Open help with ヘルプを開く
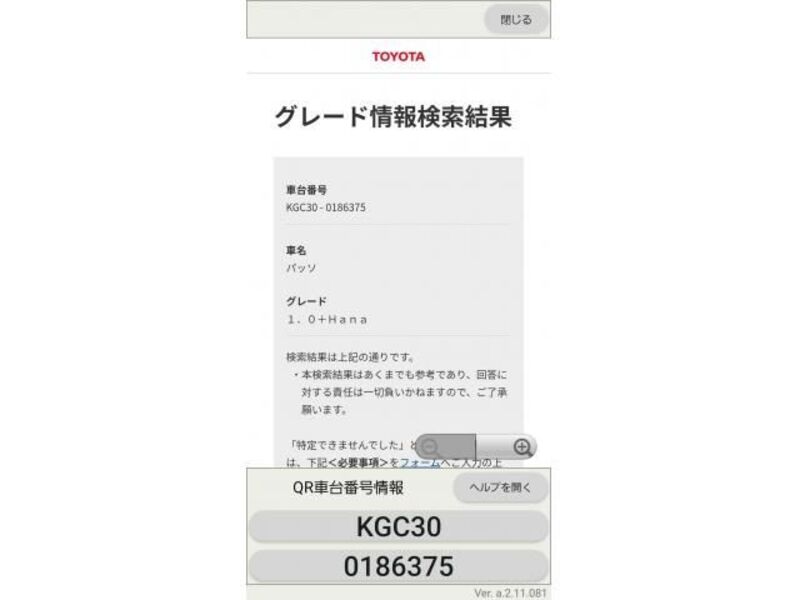This screenshot has width=800, height=600. click(x=501, y=488)
